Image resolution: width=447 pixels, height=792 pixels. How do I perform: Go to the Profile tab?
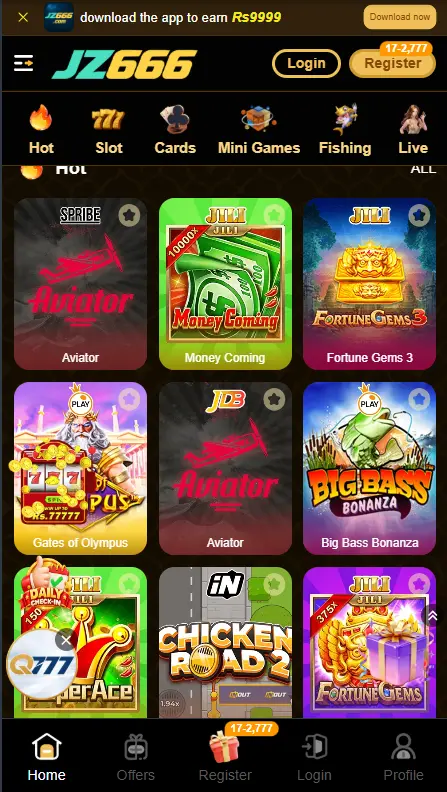pos(403,757)
